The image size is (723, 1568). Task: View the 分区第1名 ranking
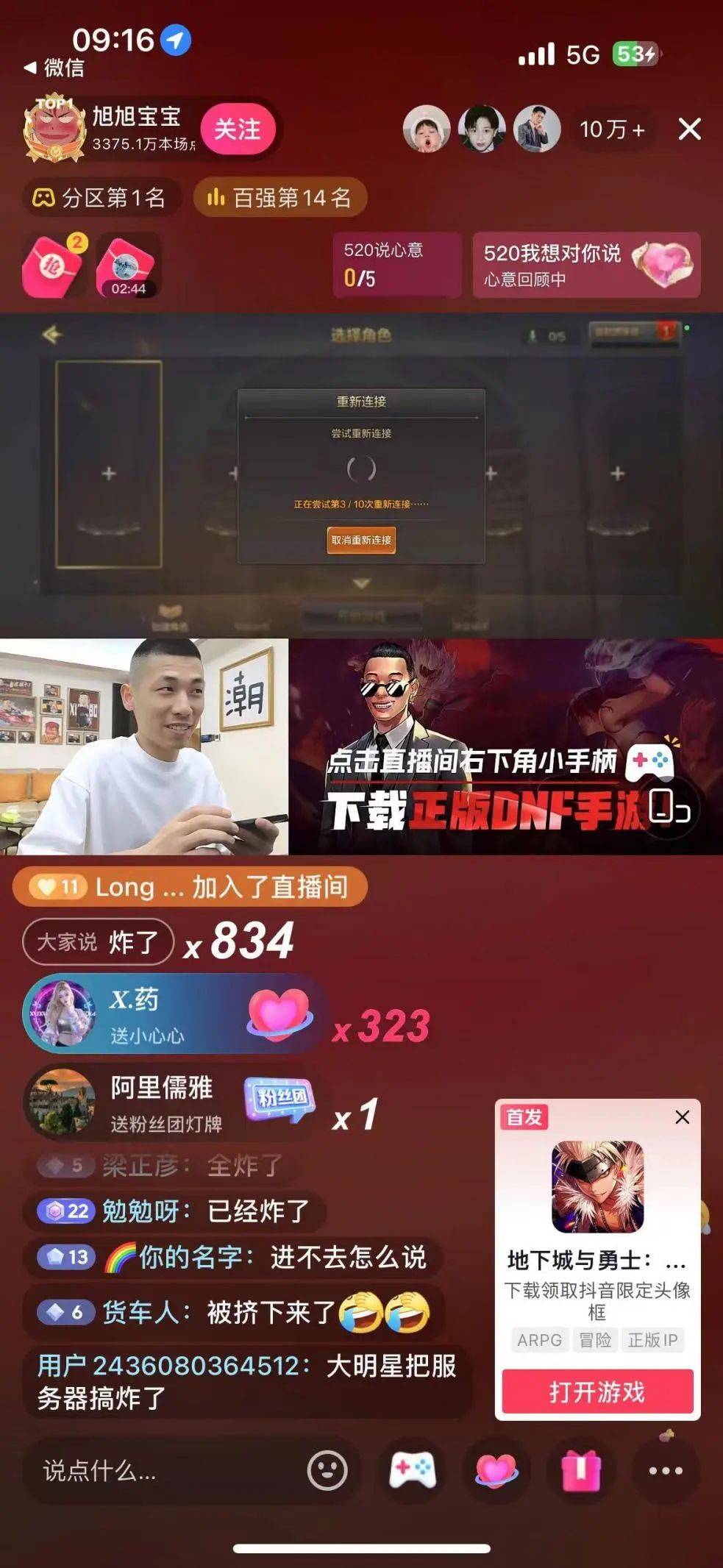point(100,197)
